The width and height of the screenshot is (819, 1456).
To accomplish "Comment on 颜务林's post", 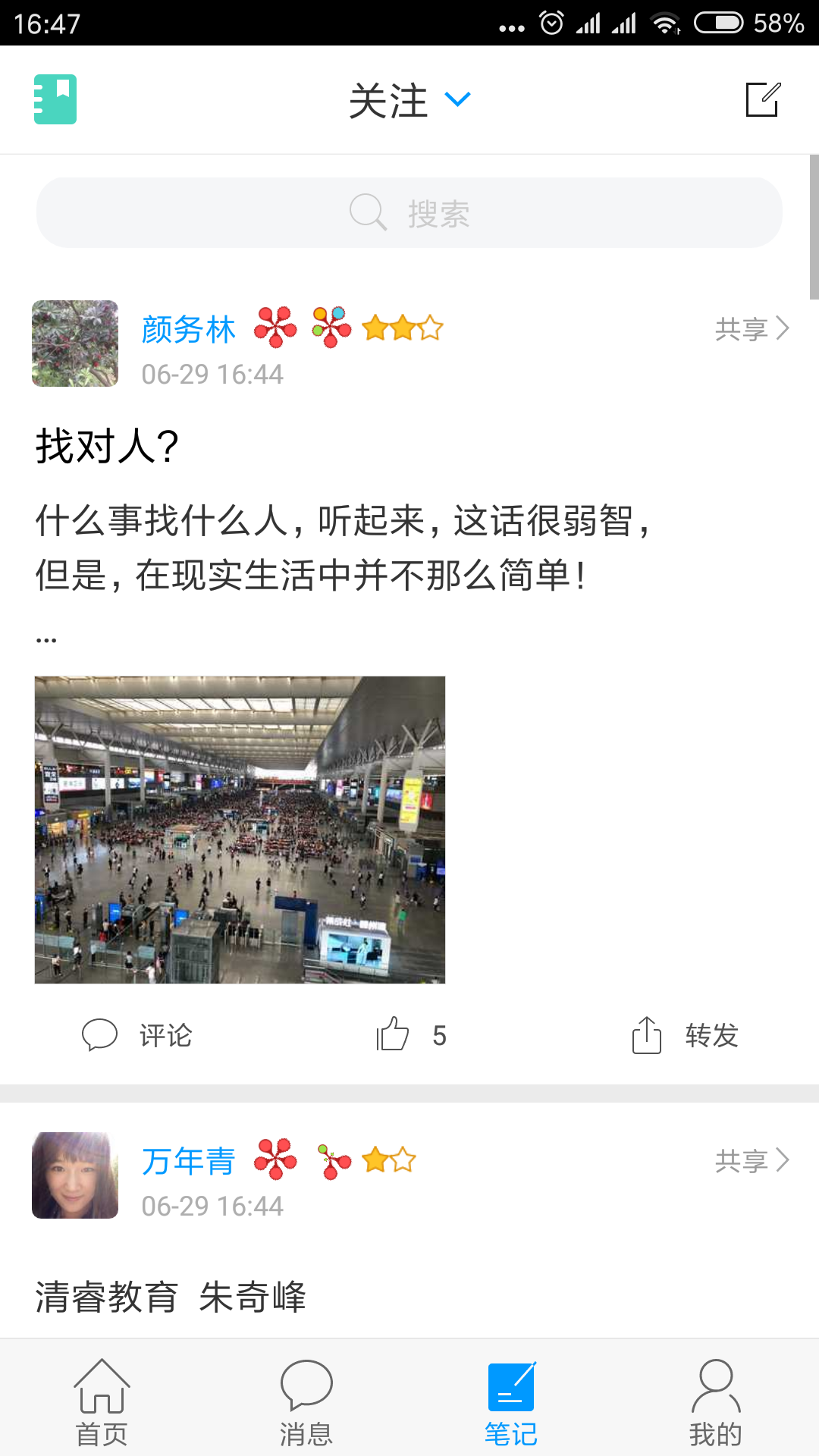I will 137,1035.
